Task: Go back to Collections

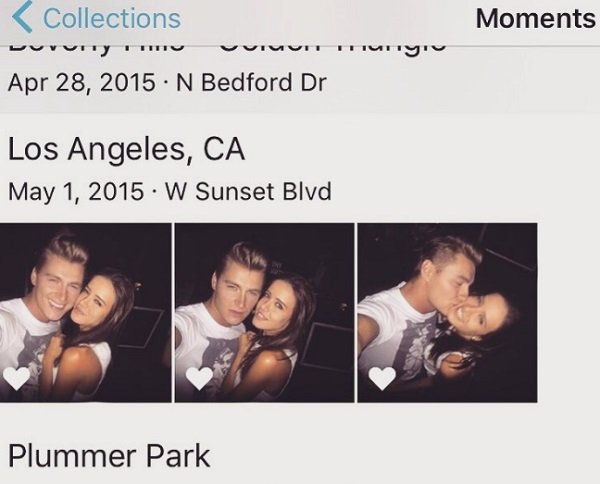Action: click(x=97, y=18)
